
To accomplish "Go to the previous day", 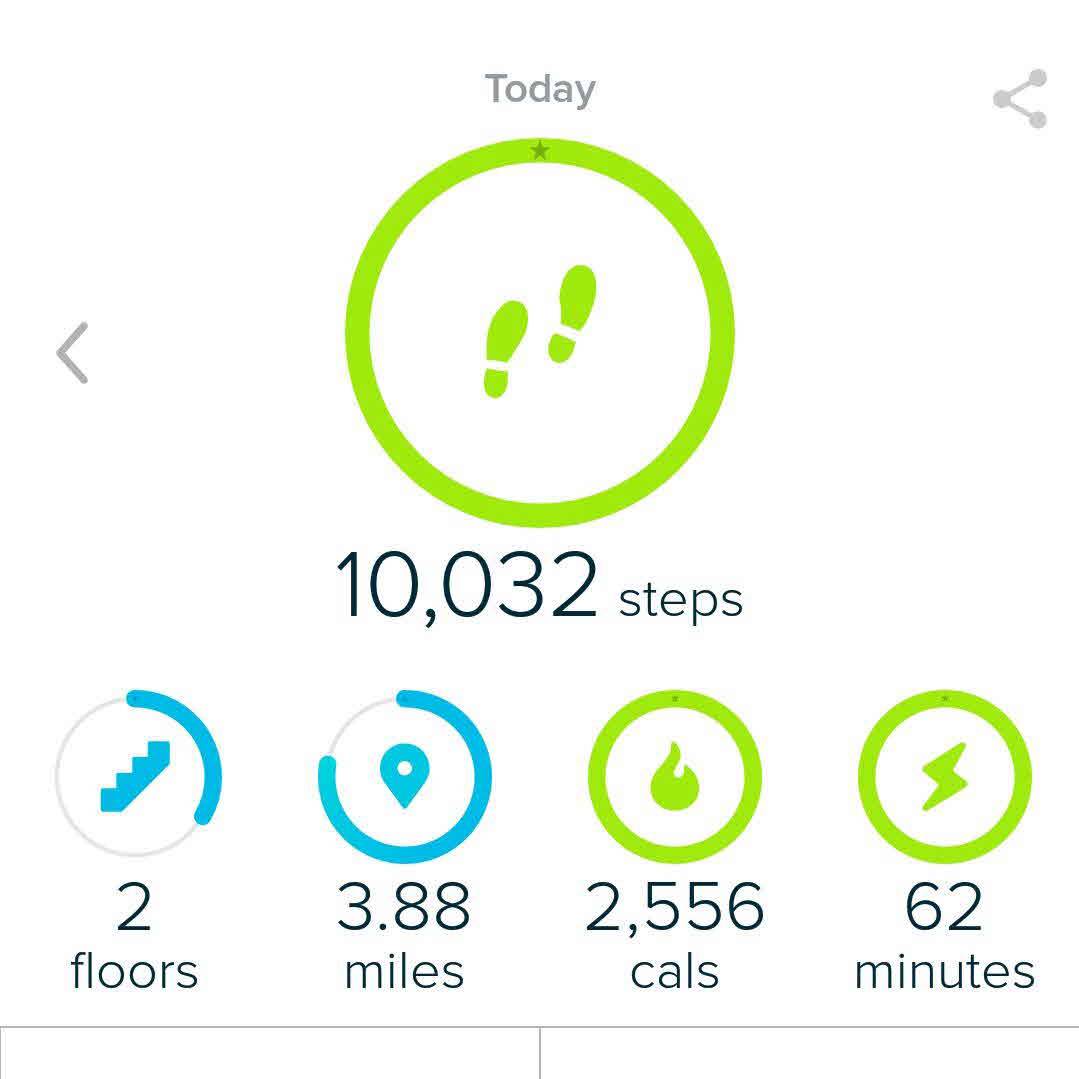I will (x=72, y=352).
